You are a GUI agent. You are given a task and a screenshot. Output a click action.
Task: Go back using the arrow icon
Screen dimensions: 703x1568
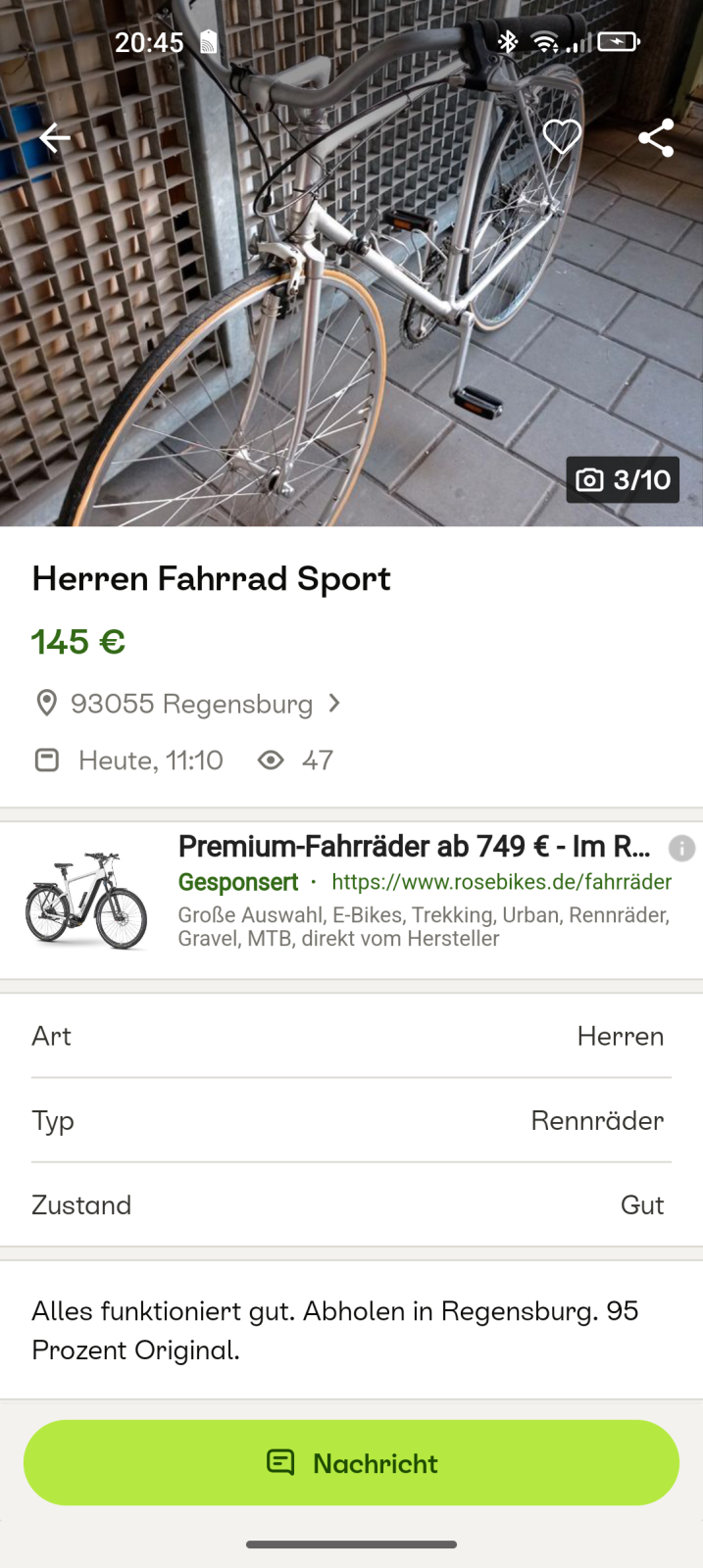55,138
